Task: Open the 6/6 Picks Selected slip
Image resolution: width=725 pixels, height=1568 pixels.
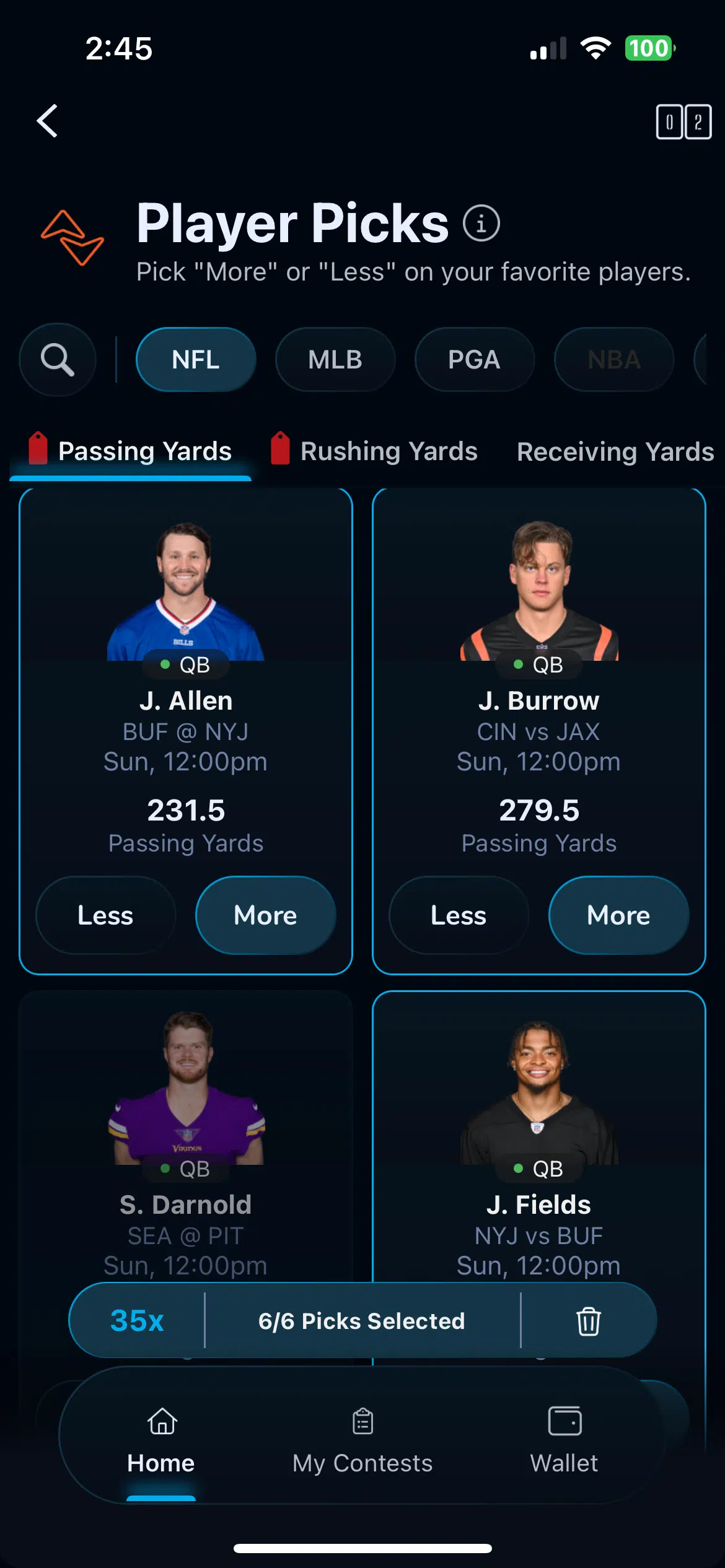Action: [x=362, y=1321]
